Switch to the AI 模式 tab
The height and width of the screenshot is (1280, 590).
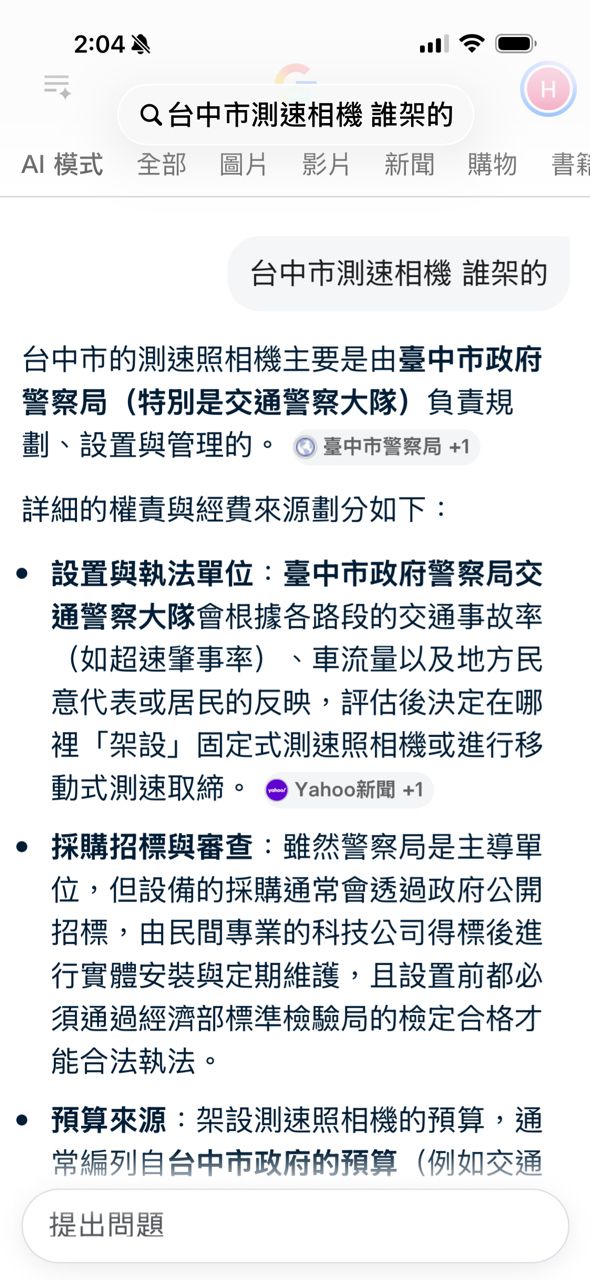point(62,165)
